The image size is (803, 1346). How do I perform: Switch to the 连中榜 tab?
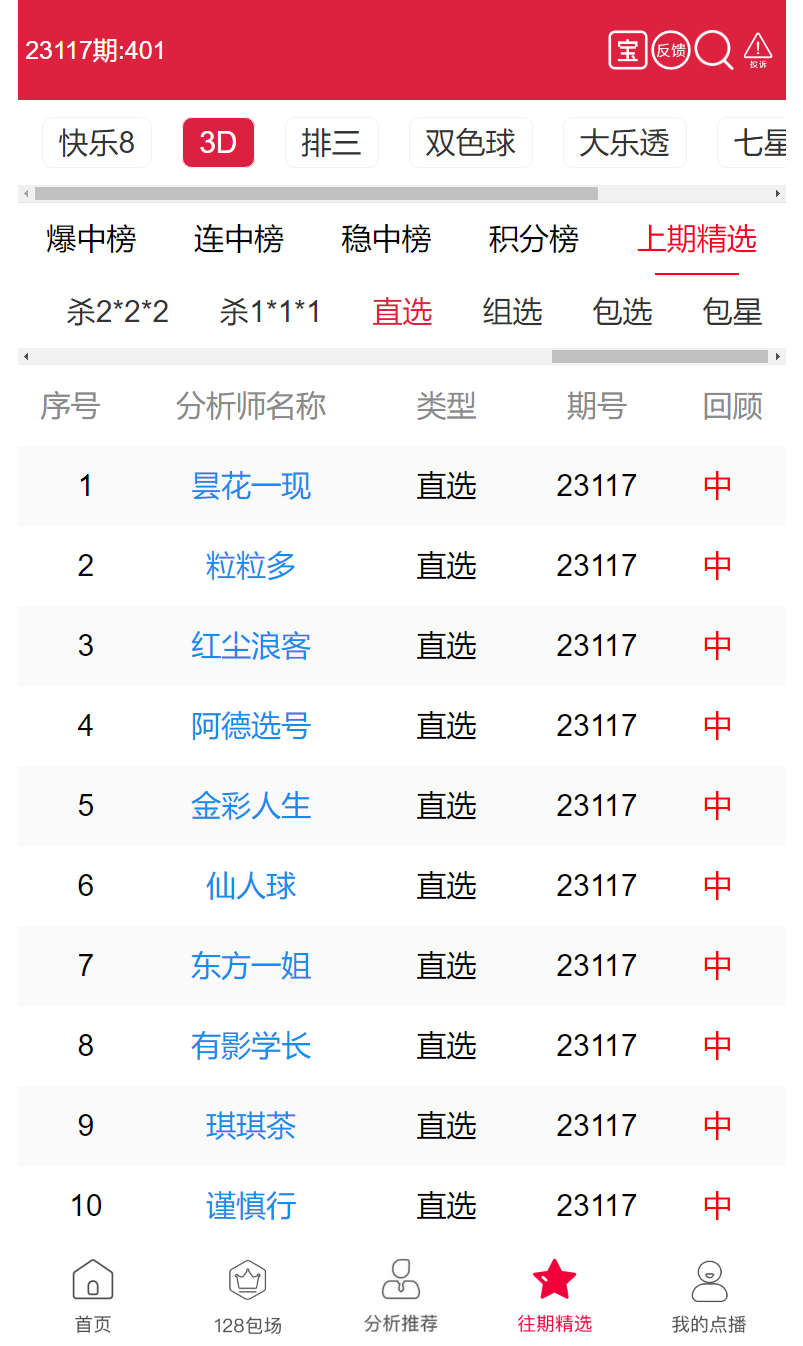click(239, 239)
